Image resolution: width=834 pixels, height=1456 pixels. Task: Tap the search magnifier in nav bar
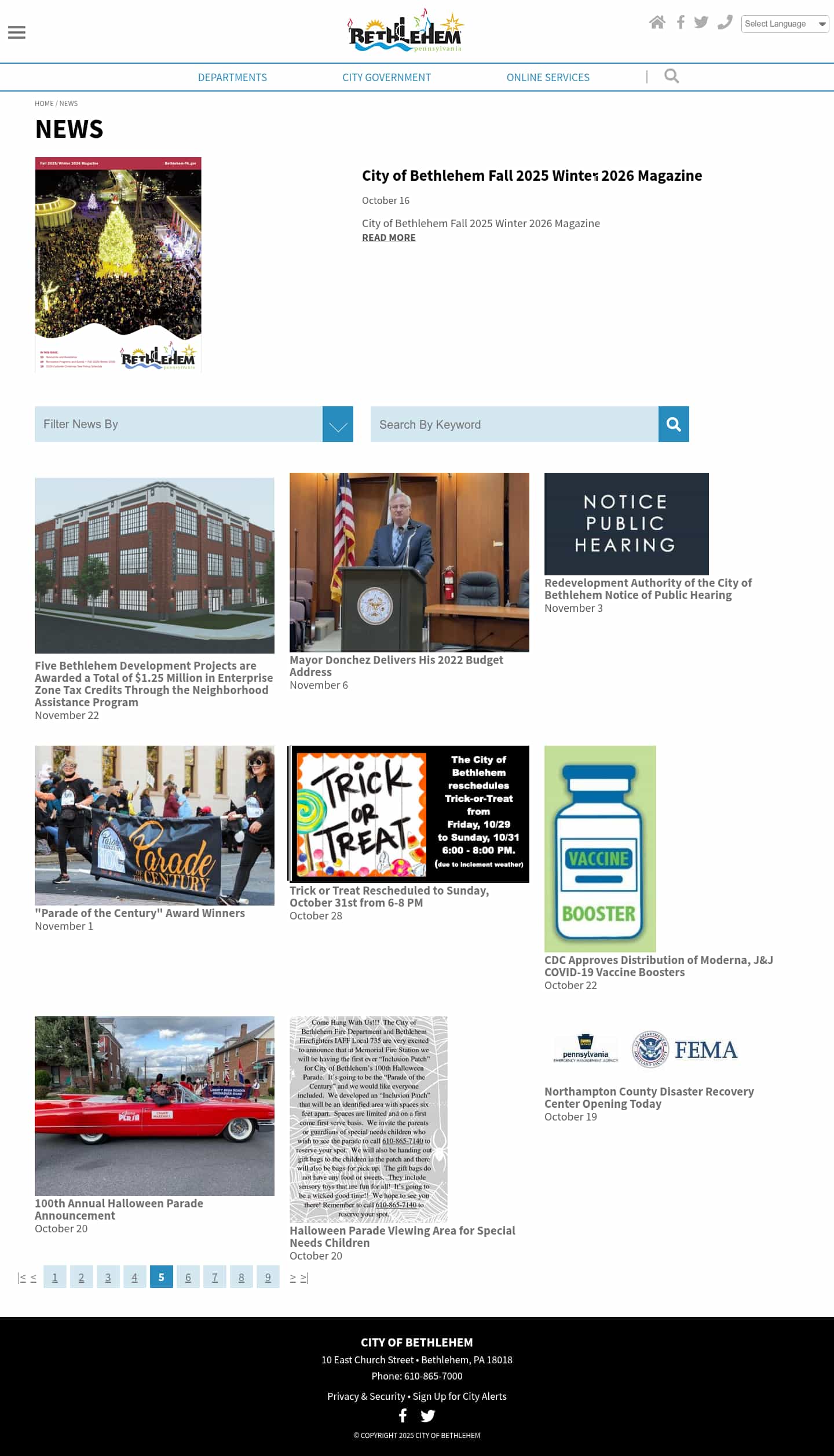(x=671, y=76)
